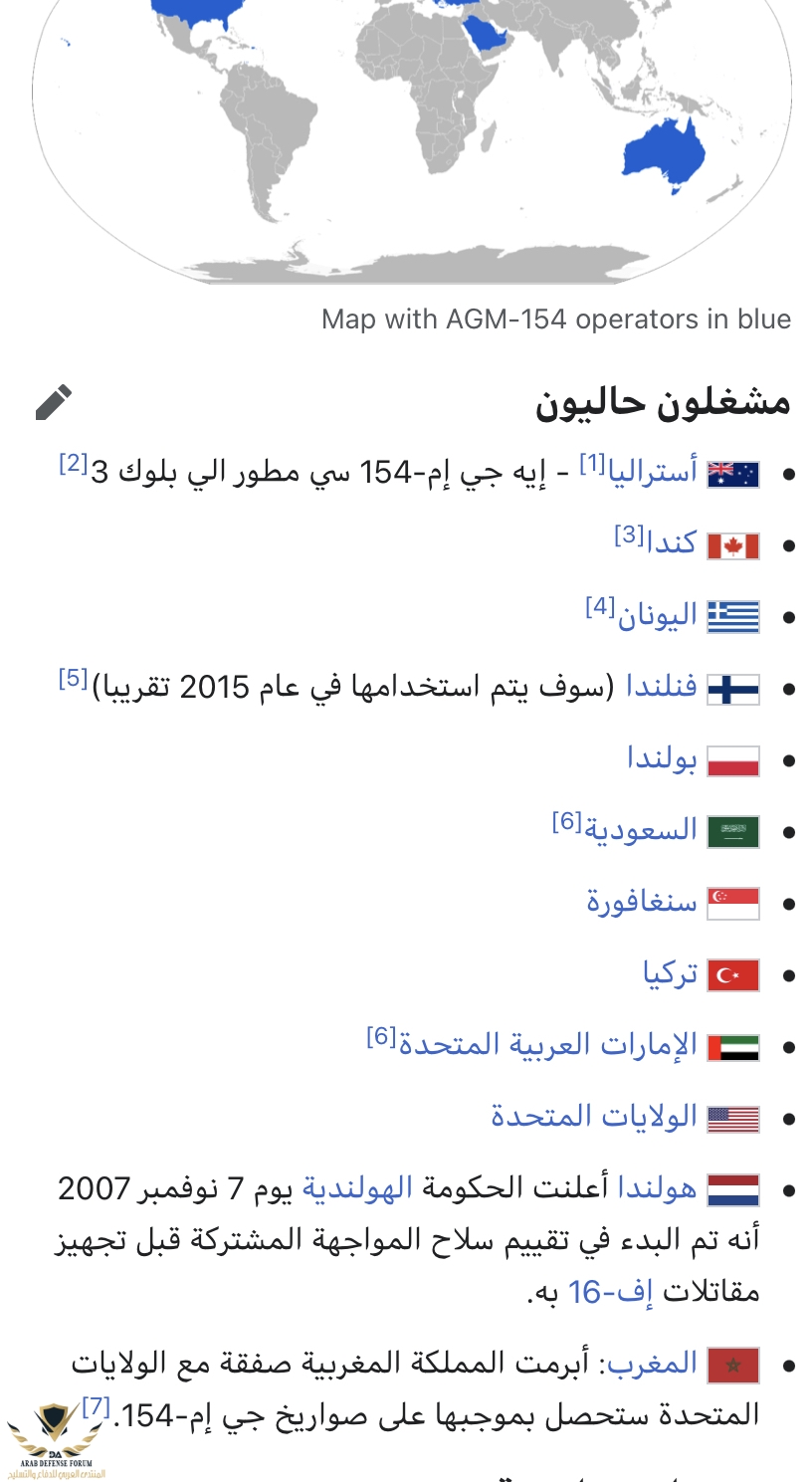Viewport: 812px width, 1482px height.
Task: Open the المغرب link
Action: [652, 1364]
